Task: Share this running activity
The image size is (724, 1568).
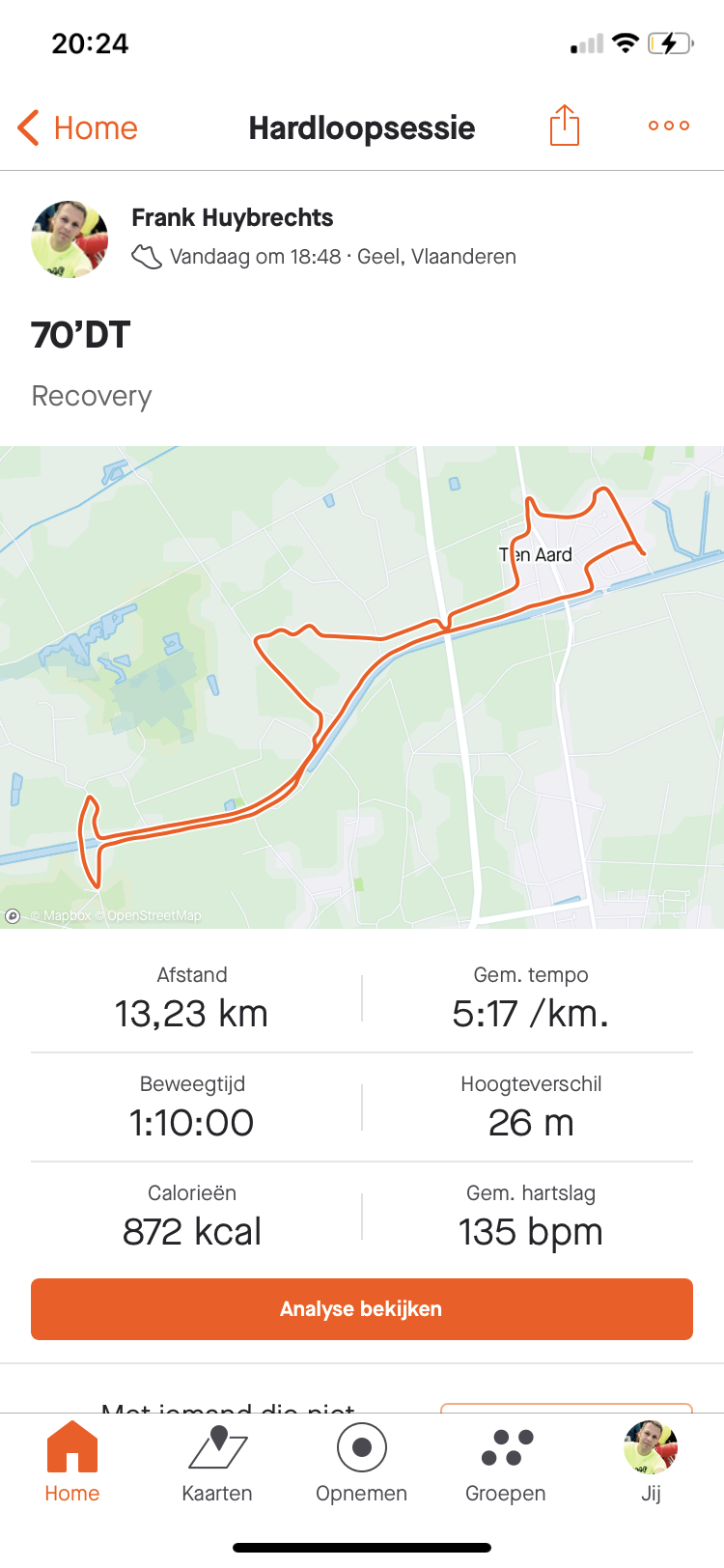Action: pyautogui.click(x=565, y=126)
